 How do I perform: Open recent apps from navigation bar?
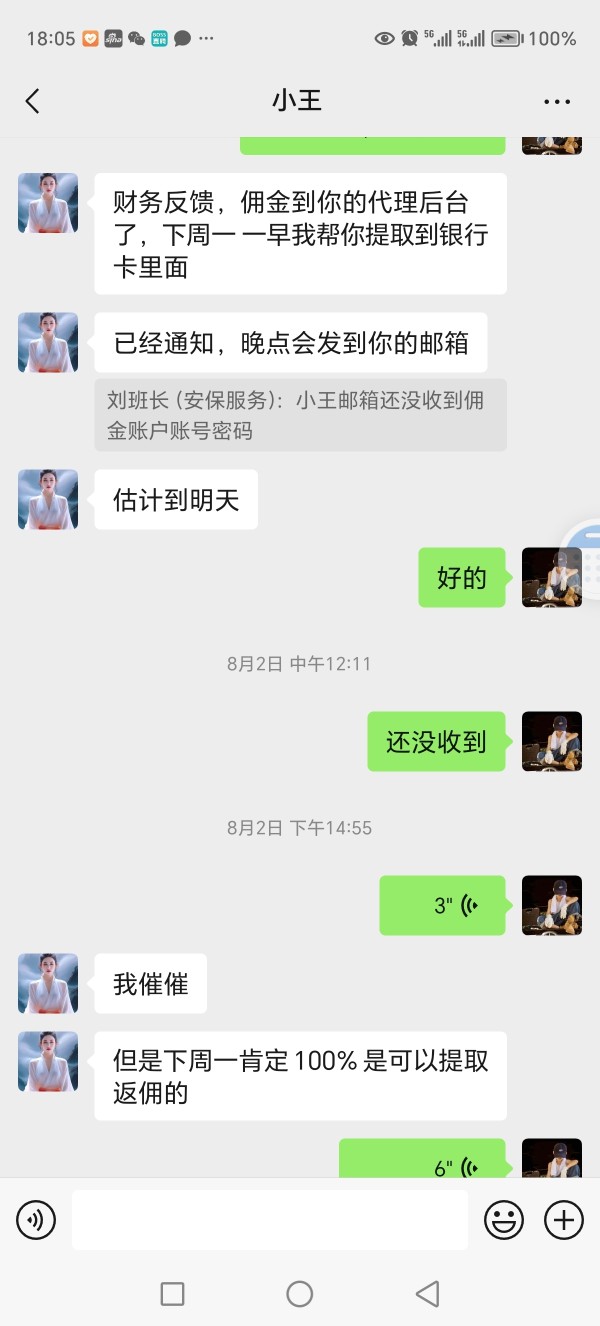click(x=172, y=1294)
